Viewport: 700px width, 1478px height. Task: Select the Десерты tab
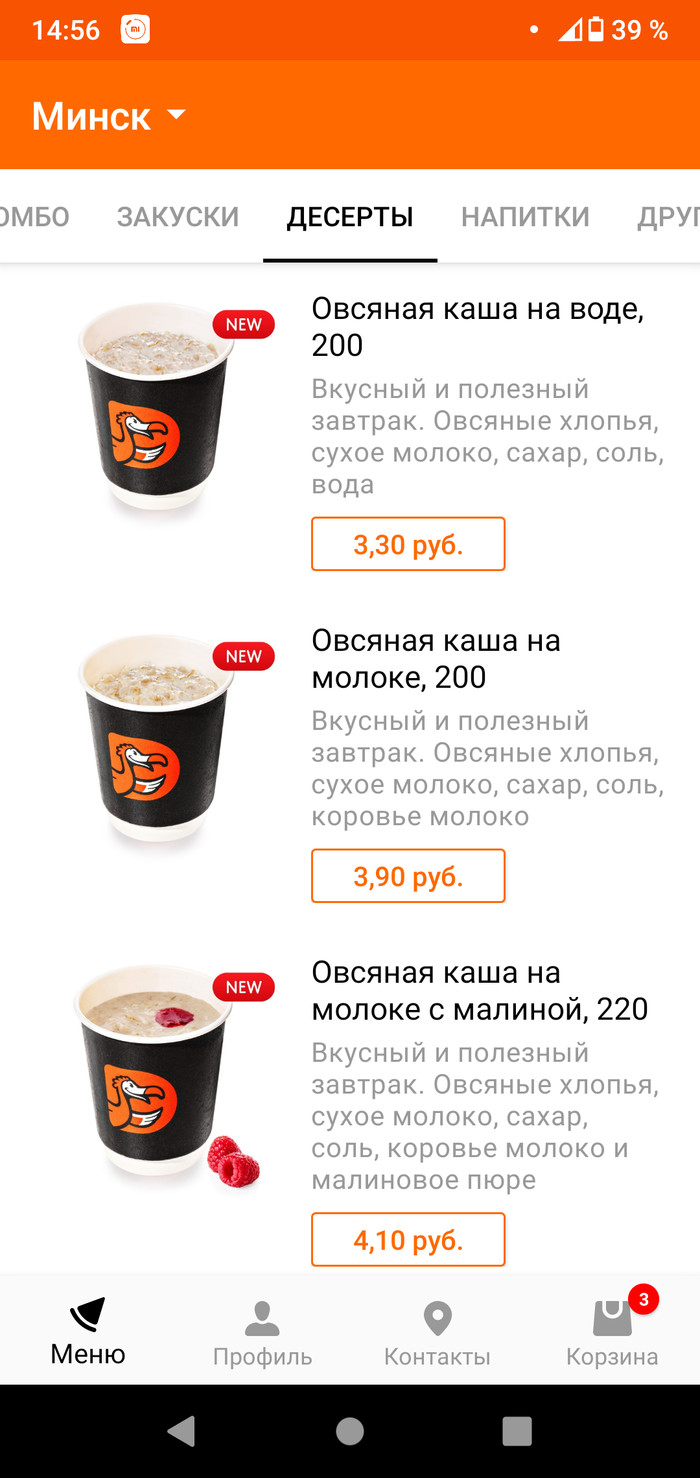[350, 217]
